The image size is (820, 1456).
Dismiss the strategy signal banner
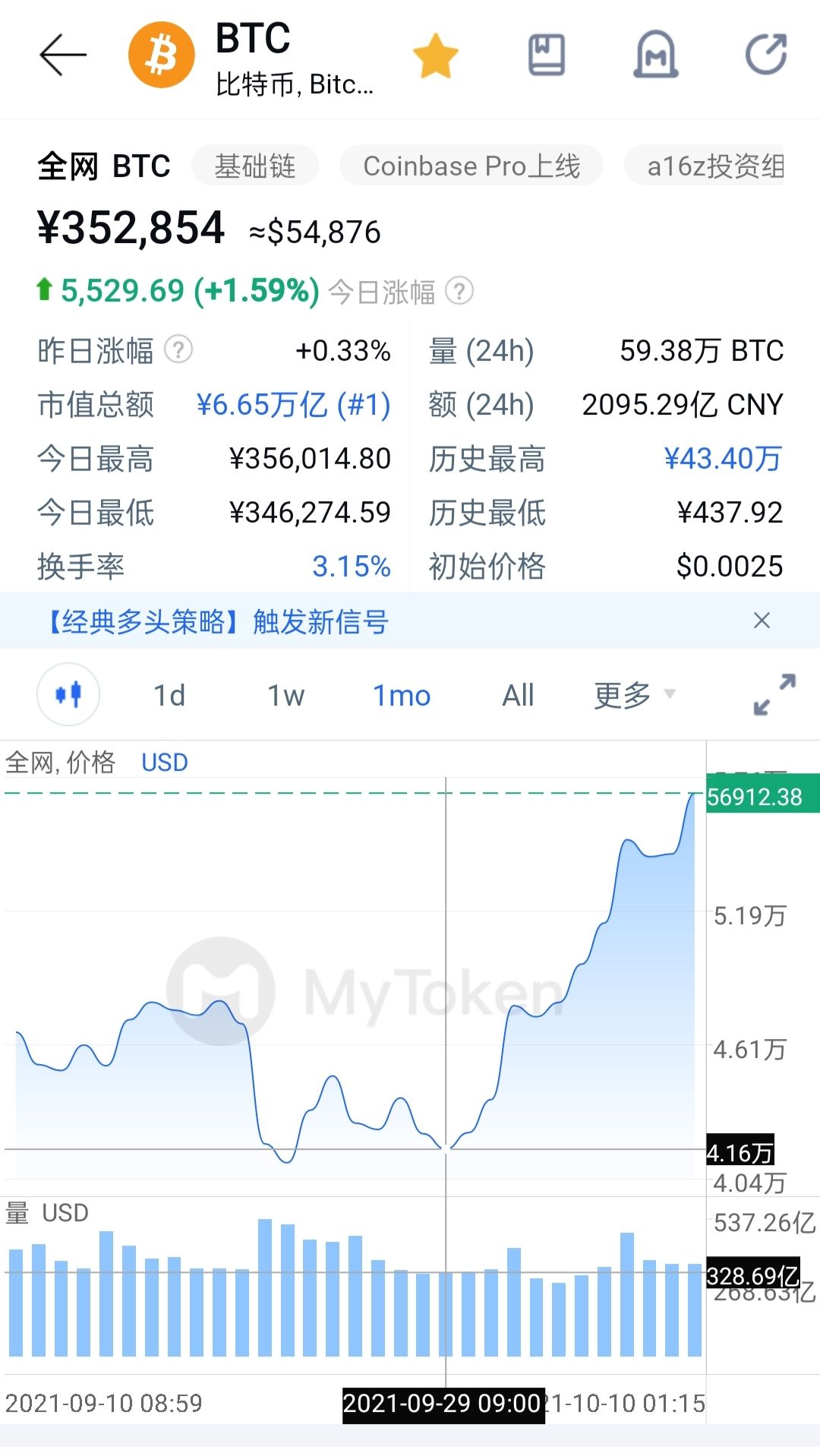click(x=762, y=621)
